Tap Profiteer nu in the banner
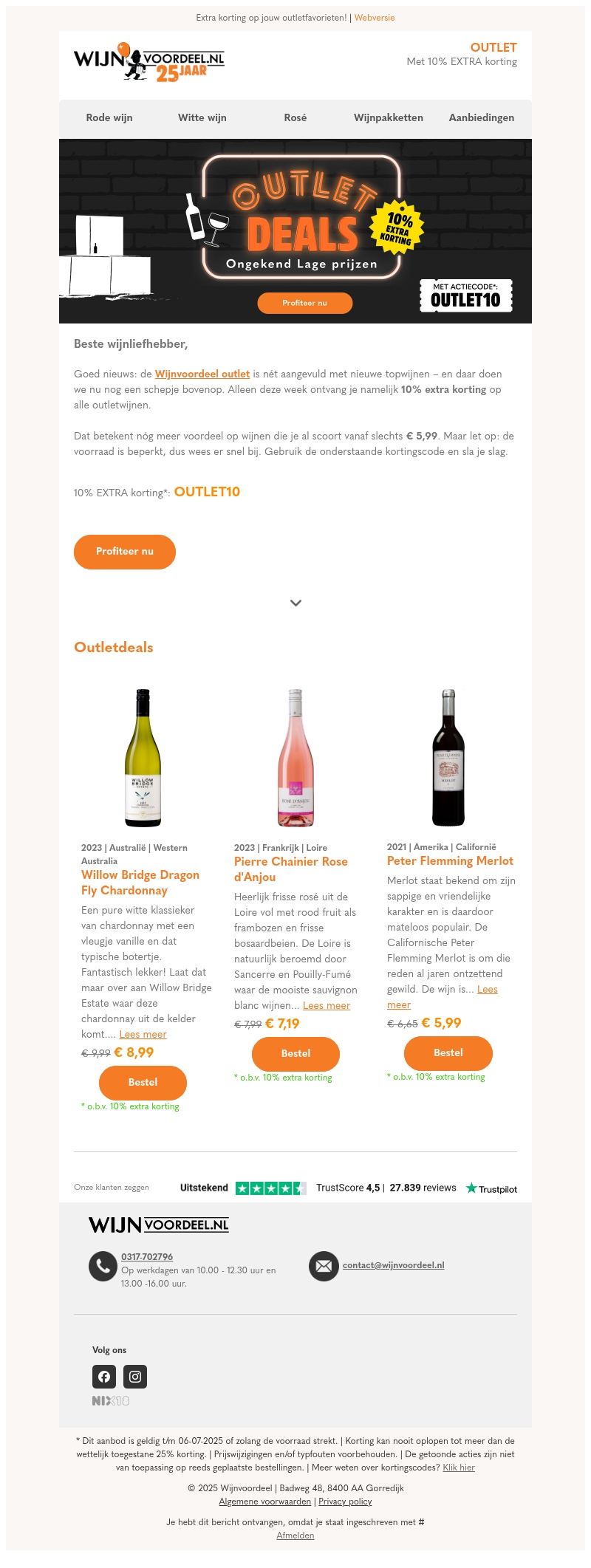591x1568 pixels. pos(304,303)
